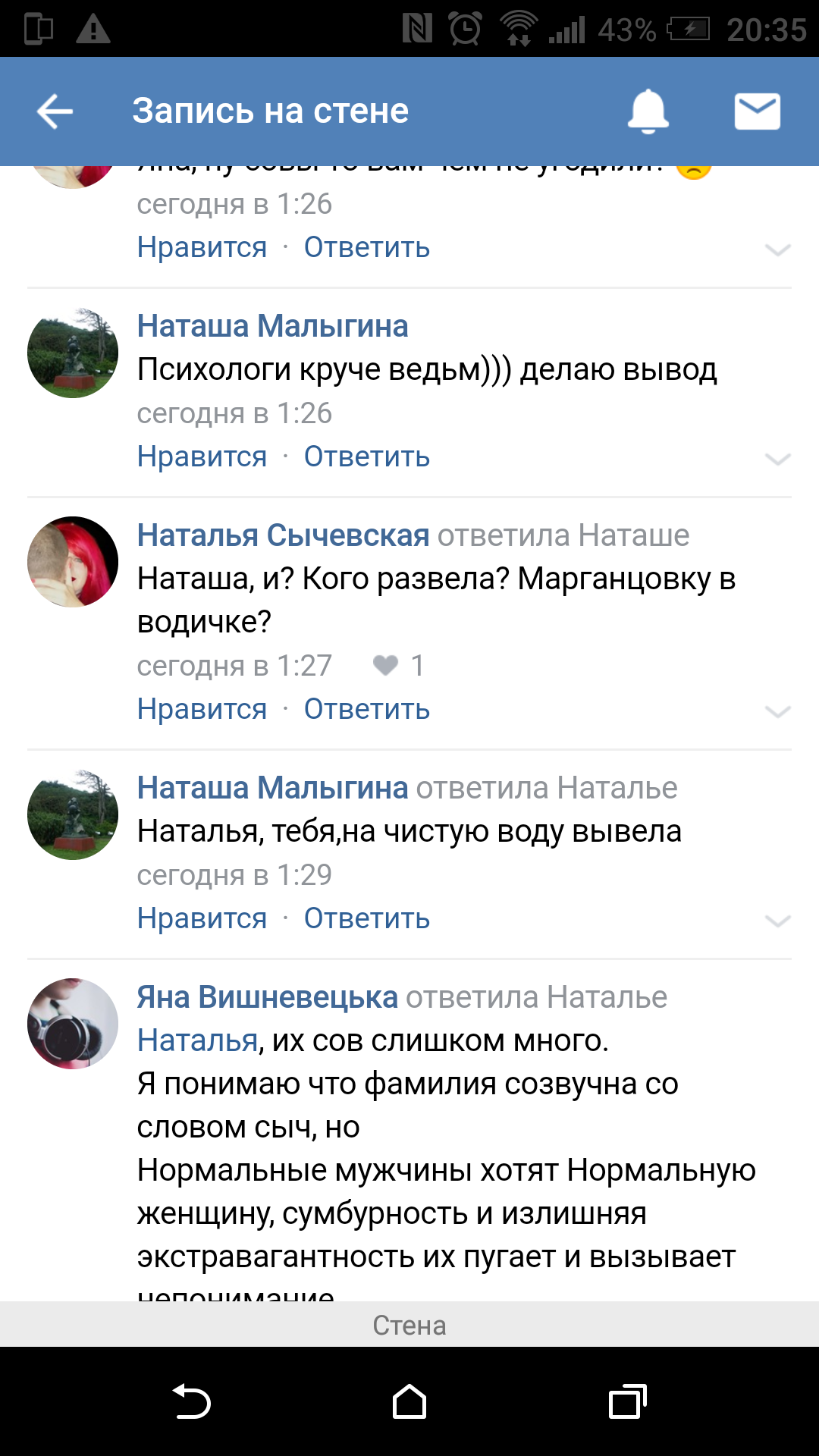This screenshot has width=819, height=1456.
Task: Tap the Стена bar at the bottom
Action: [x=409, y=1326]
